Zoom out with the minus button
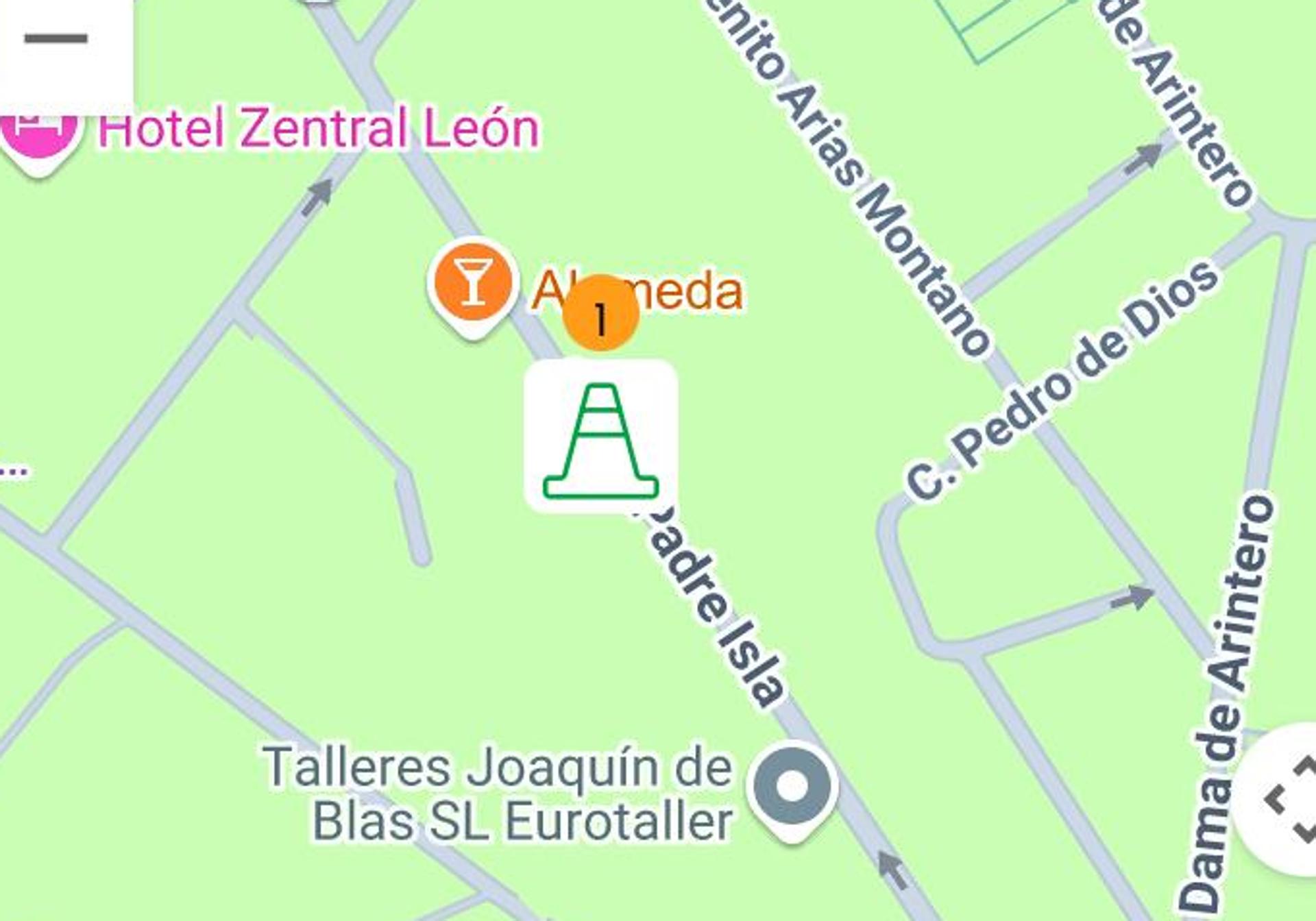 (57, 39)
